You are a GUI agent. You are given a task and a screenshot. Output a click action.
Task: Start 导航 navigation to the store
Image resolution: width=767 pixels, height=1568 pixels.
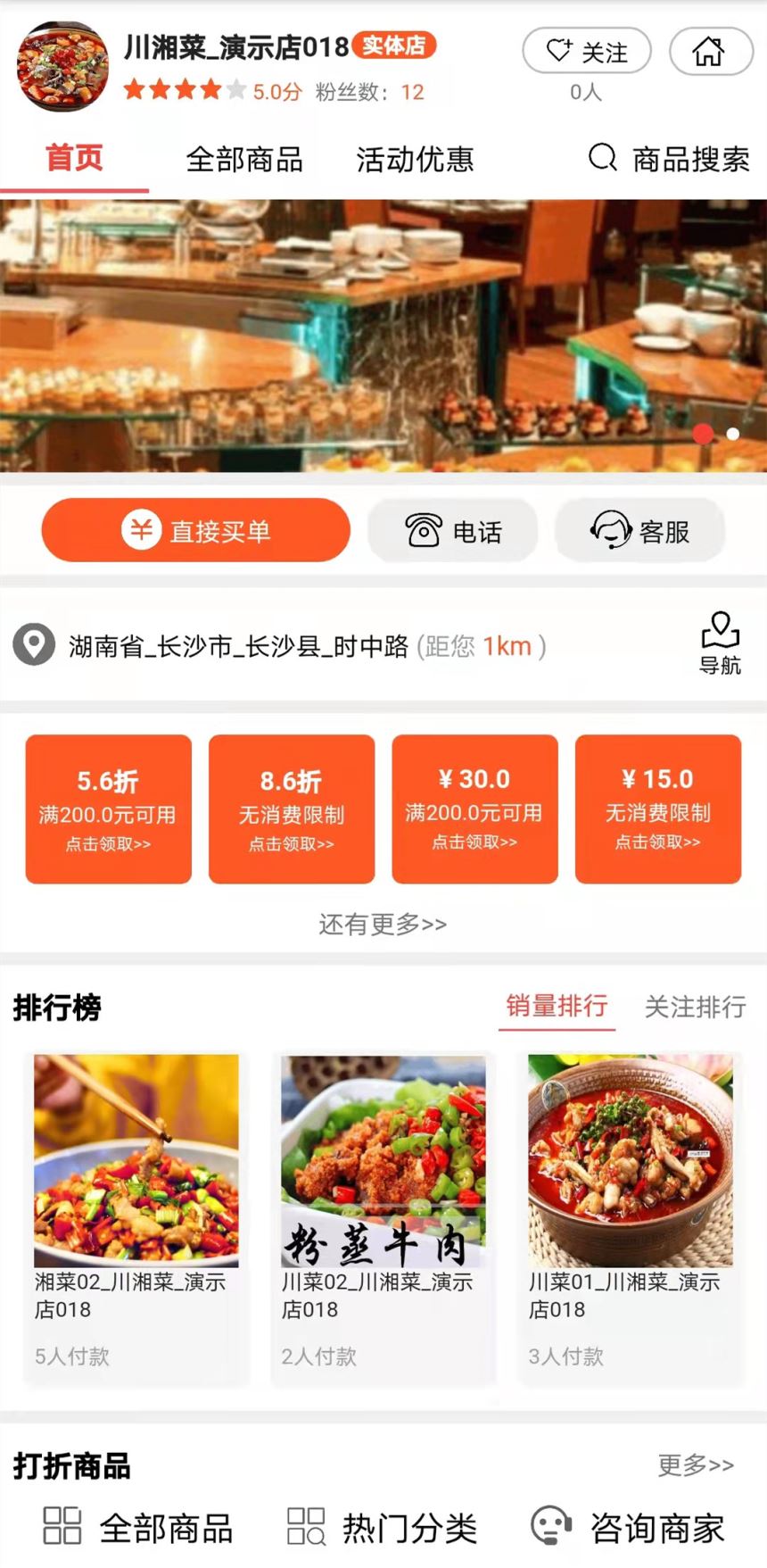pyautogui.click(x=720, y=643)
